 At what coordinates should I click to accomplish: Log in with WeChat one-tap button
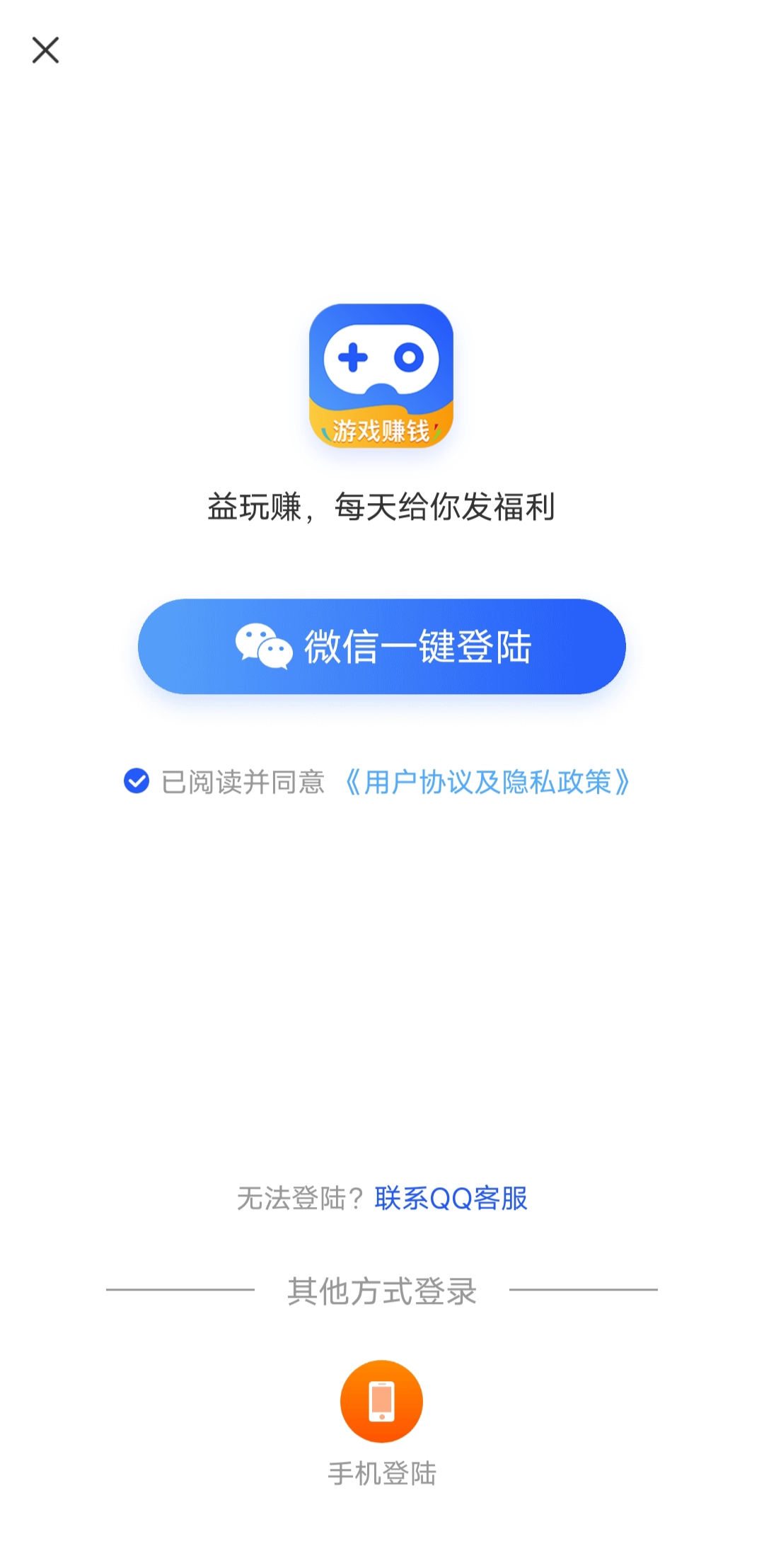tap(382, 646)
